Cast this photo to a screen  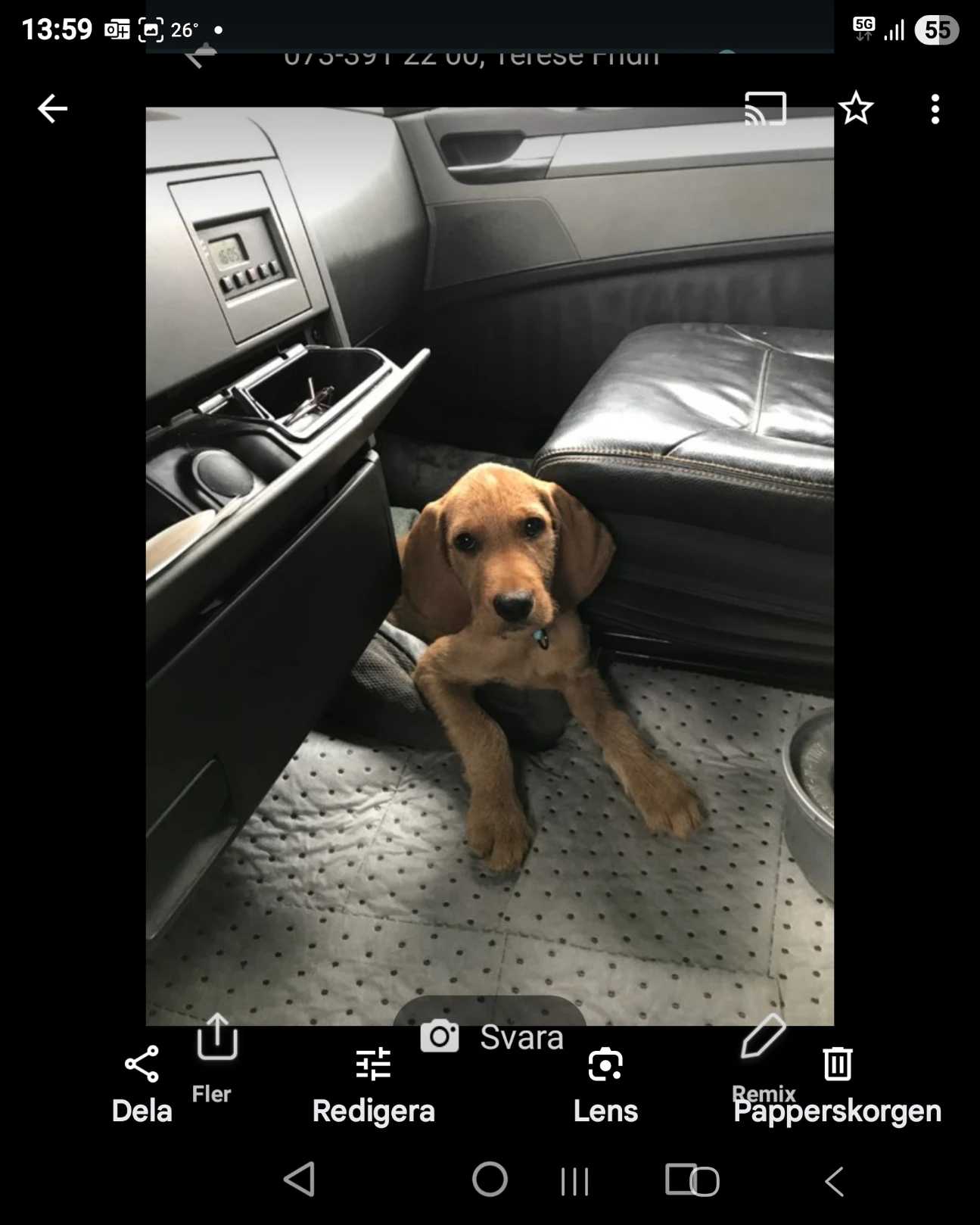click(x=765, y=109)
